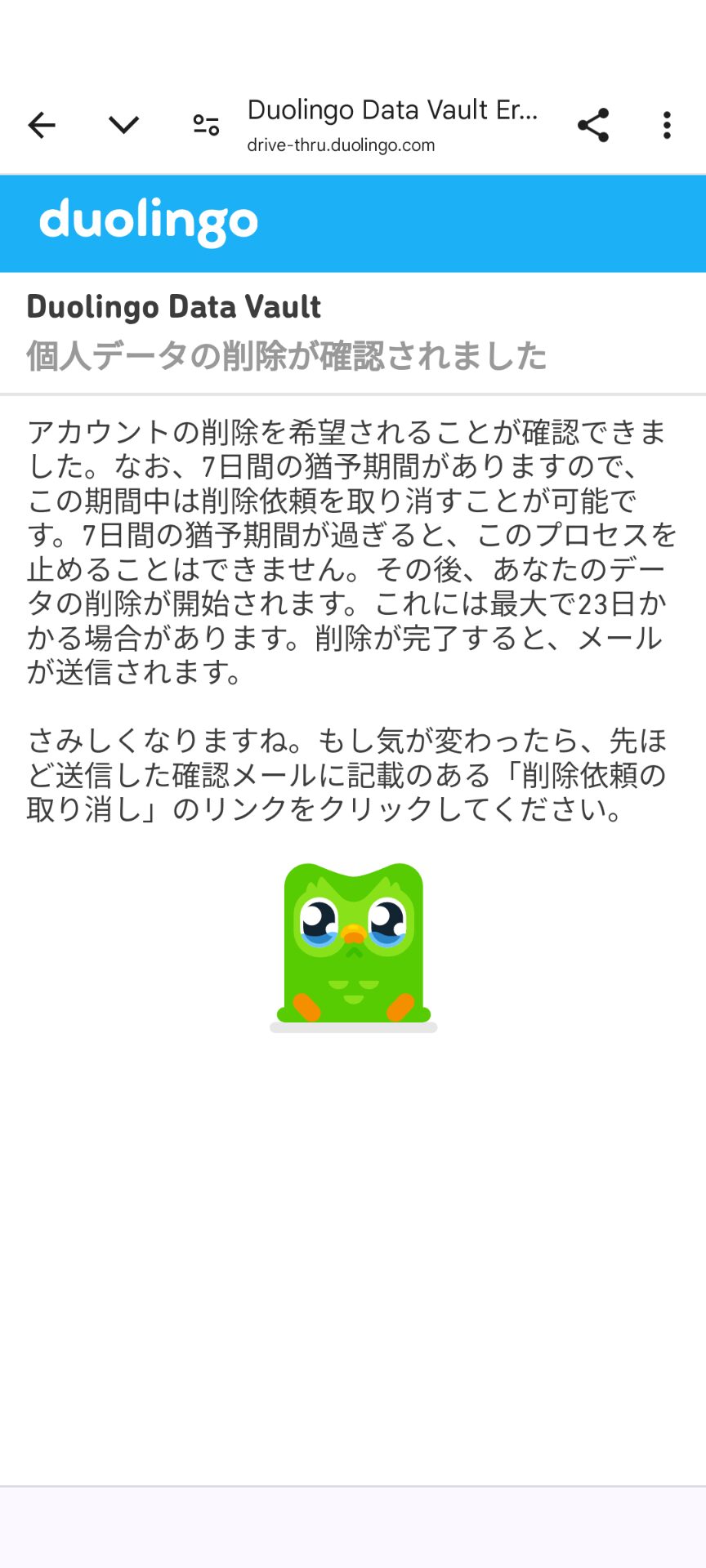Viewport: 706px width, 1568px height.
Task: Open more options via the vertical ellipsis
Action: point(668,126)
